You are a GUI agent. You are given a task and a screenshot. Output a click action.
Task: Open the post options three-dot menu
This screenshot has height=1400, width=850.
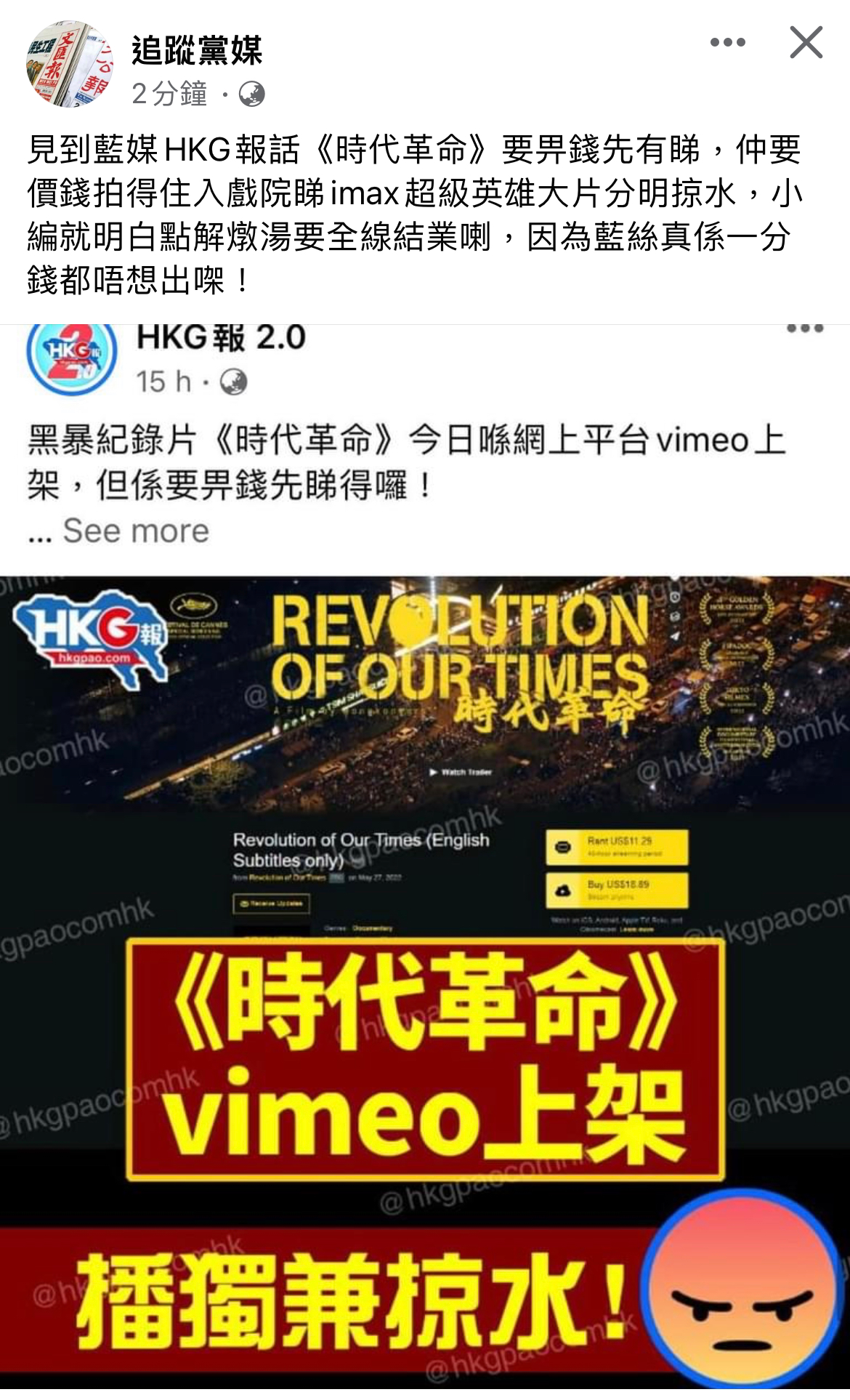point(727,43)
